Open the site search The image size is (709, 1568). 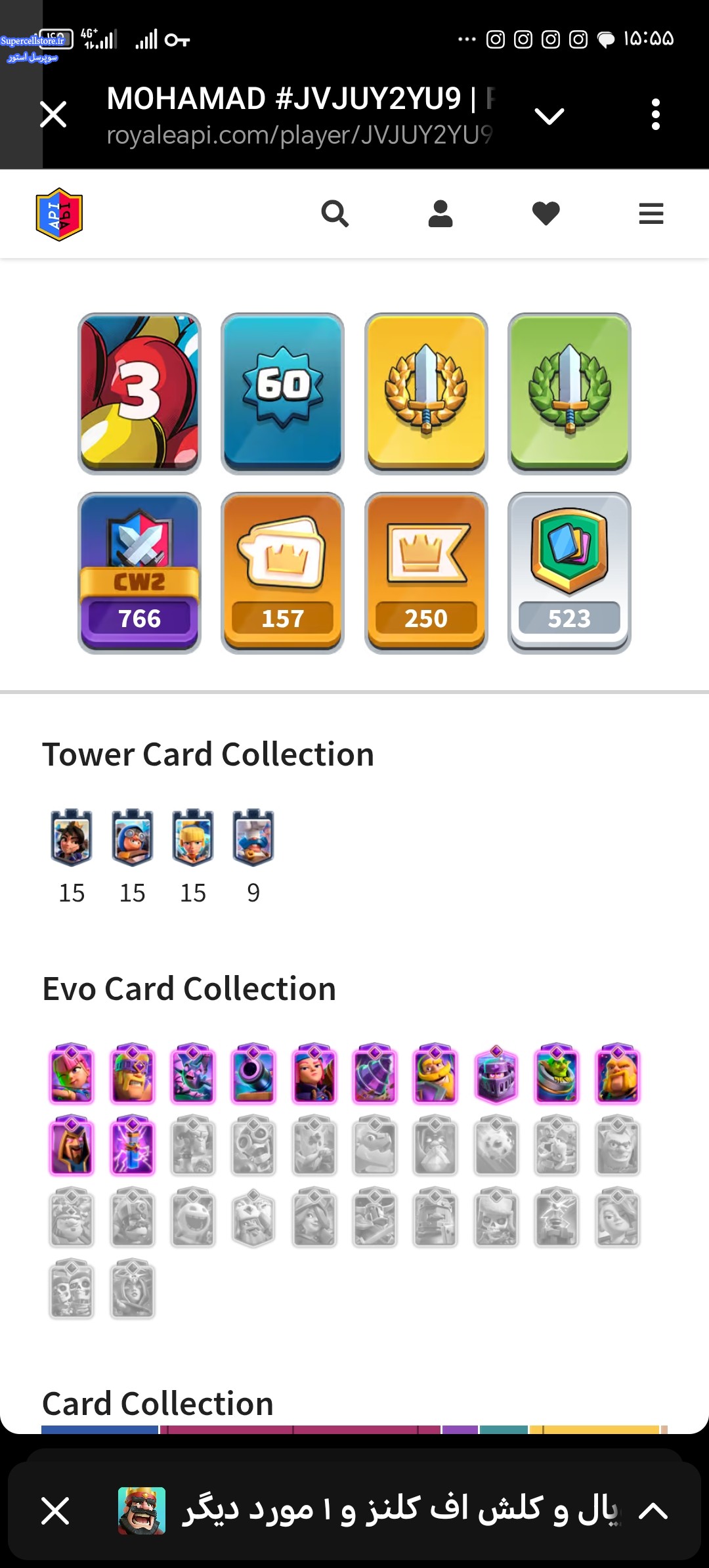335,213
